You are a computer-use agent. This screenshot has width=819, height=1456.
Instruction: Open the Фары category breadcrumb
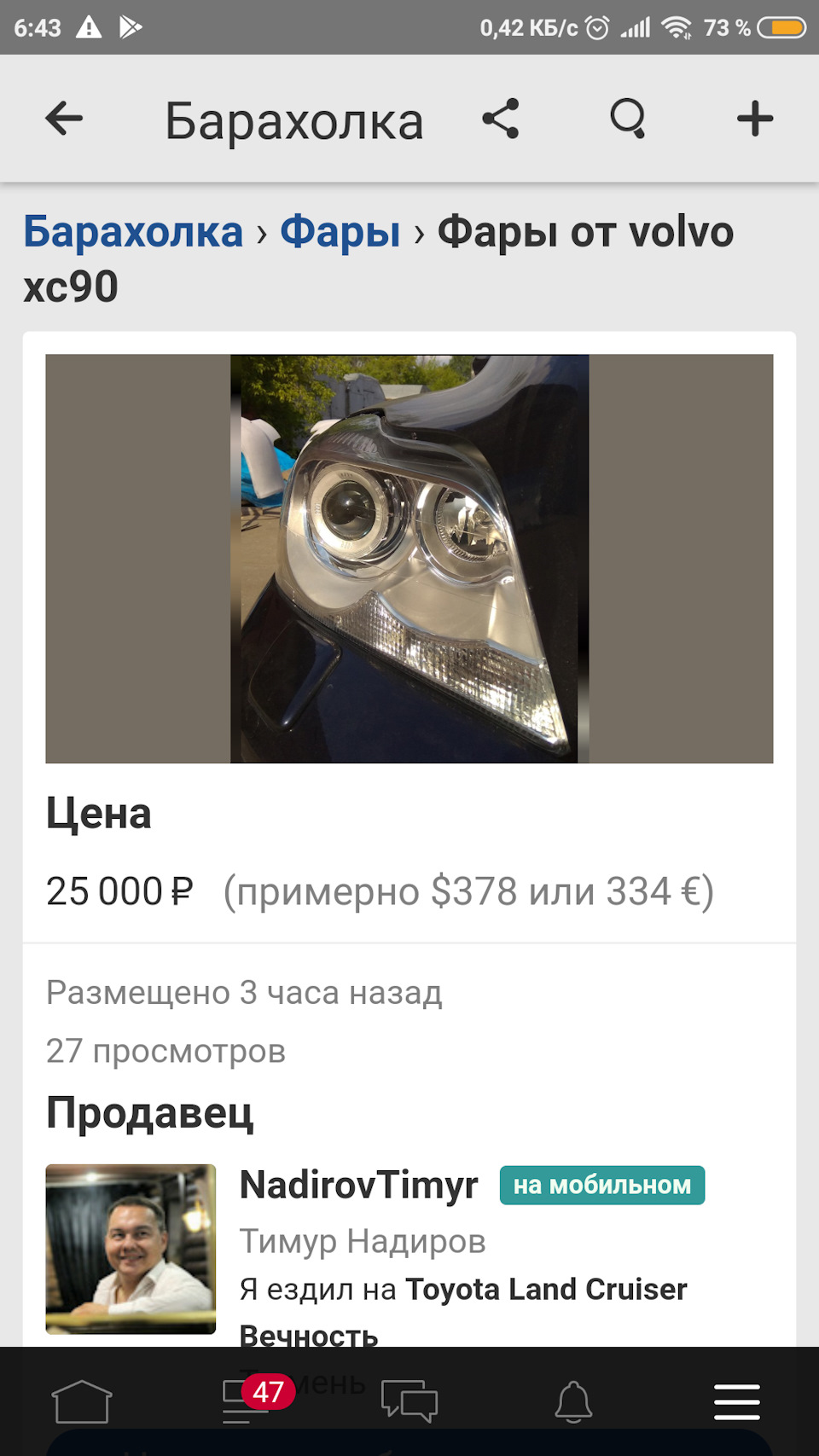click(341, 230)
